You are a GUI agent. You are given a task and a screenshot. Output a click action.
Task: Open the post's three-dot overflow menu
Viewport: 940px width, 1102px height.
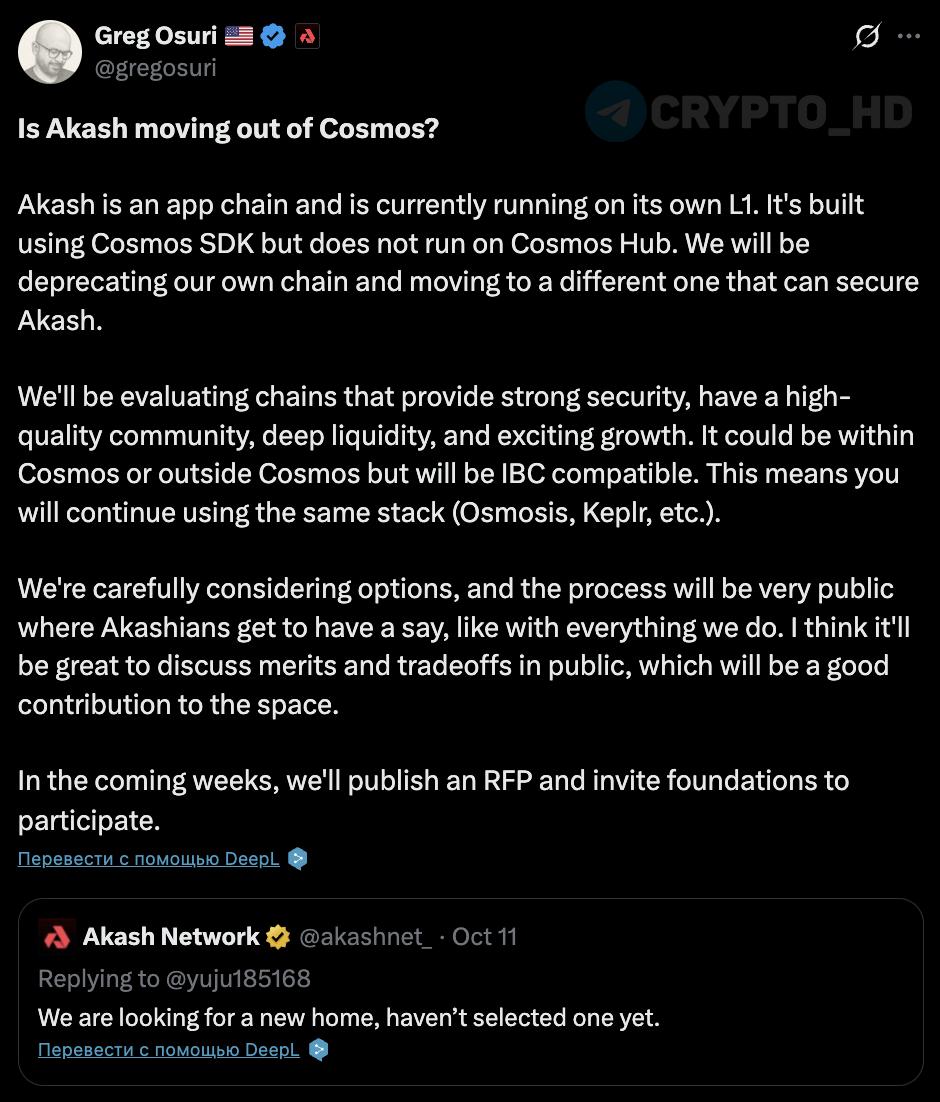(909, 37)
